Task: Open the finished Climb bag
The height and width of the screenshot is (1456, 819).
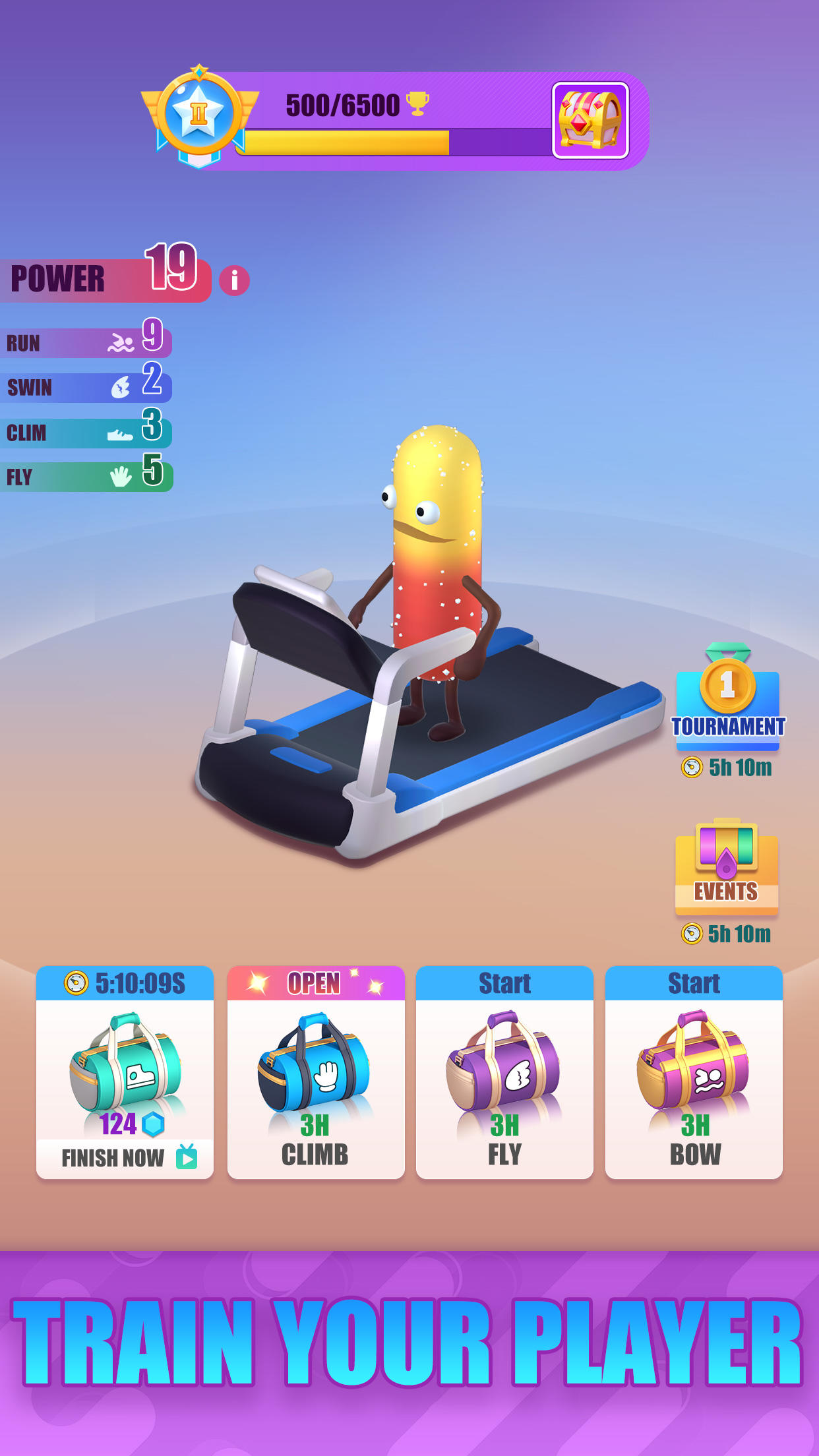Action: 316,1072
